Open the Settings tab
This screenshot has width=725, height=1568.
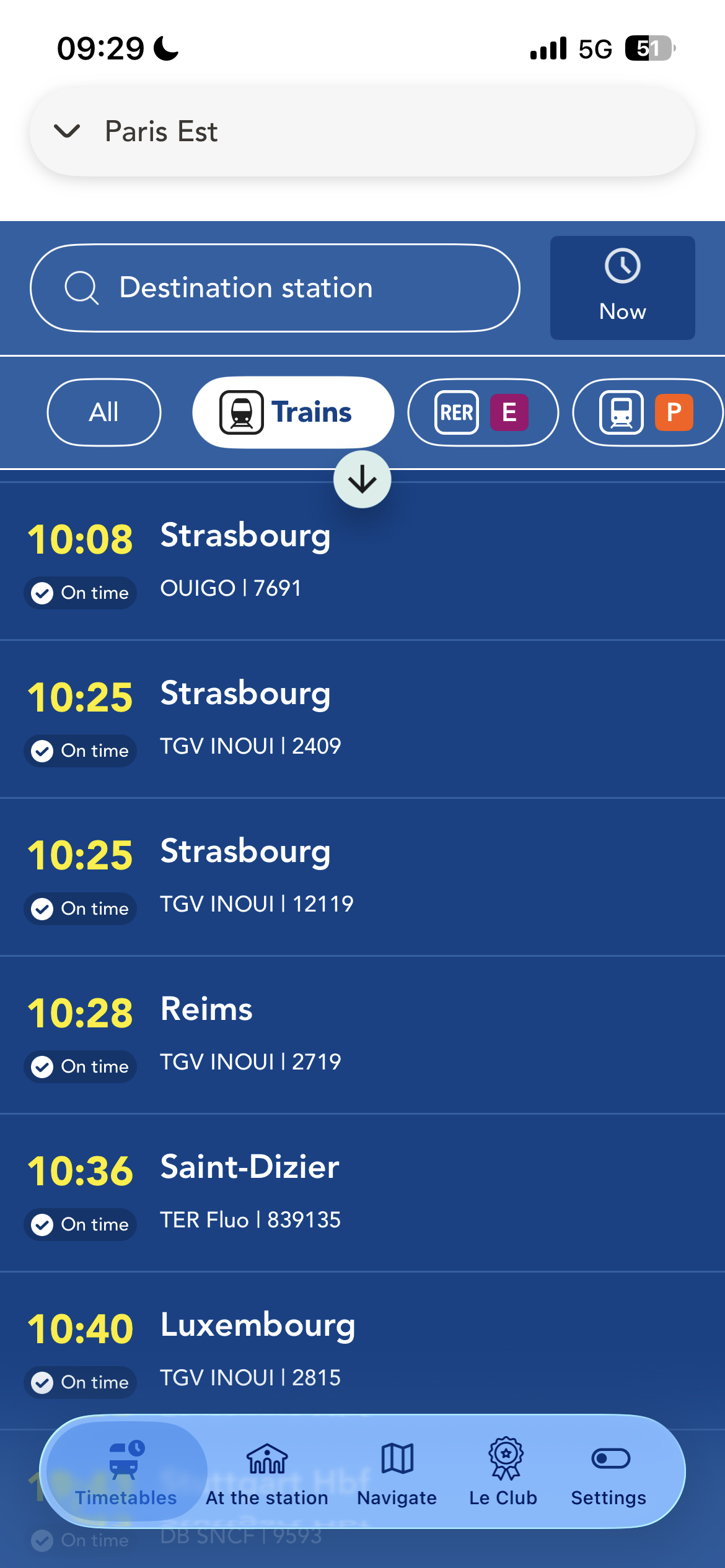(x=609, y=1471)
